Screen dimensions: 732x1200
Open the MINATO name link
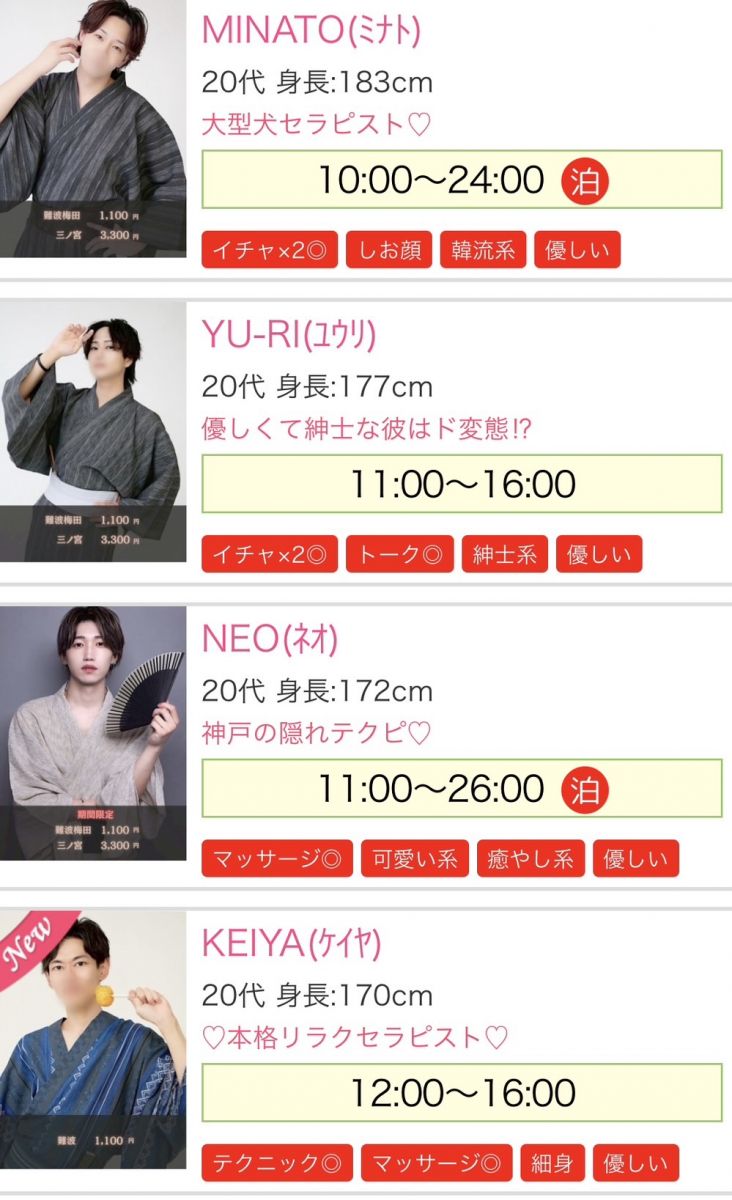(311, 31)
